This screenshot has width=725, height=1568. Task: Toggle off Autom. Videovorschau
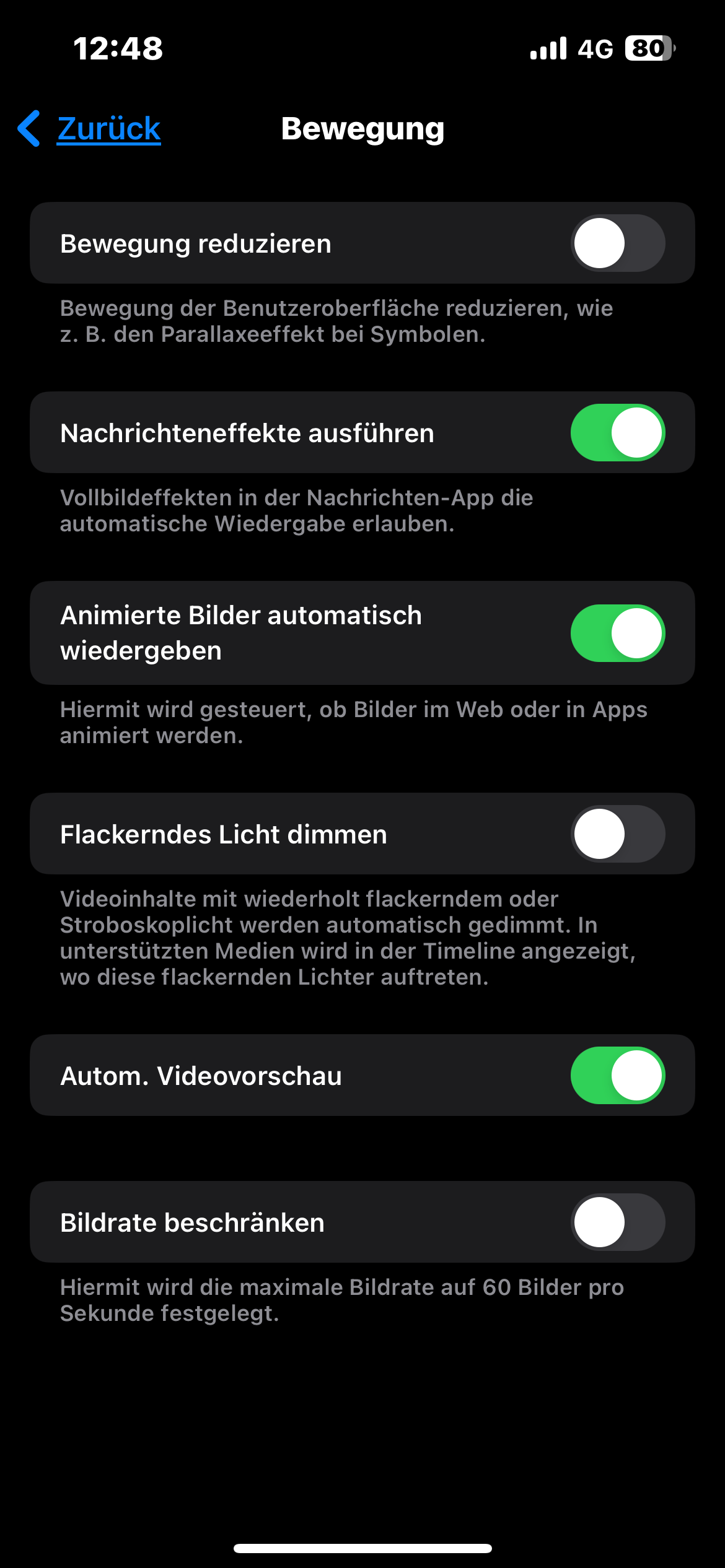(x=617, y=1076)
